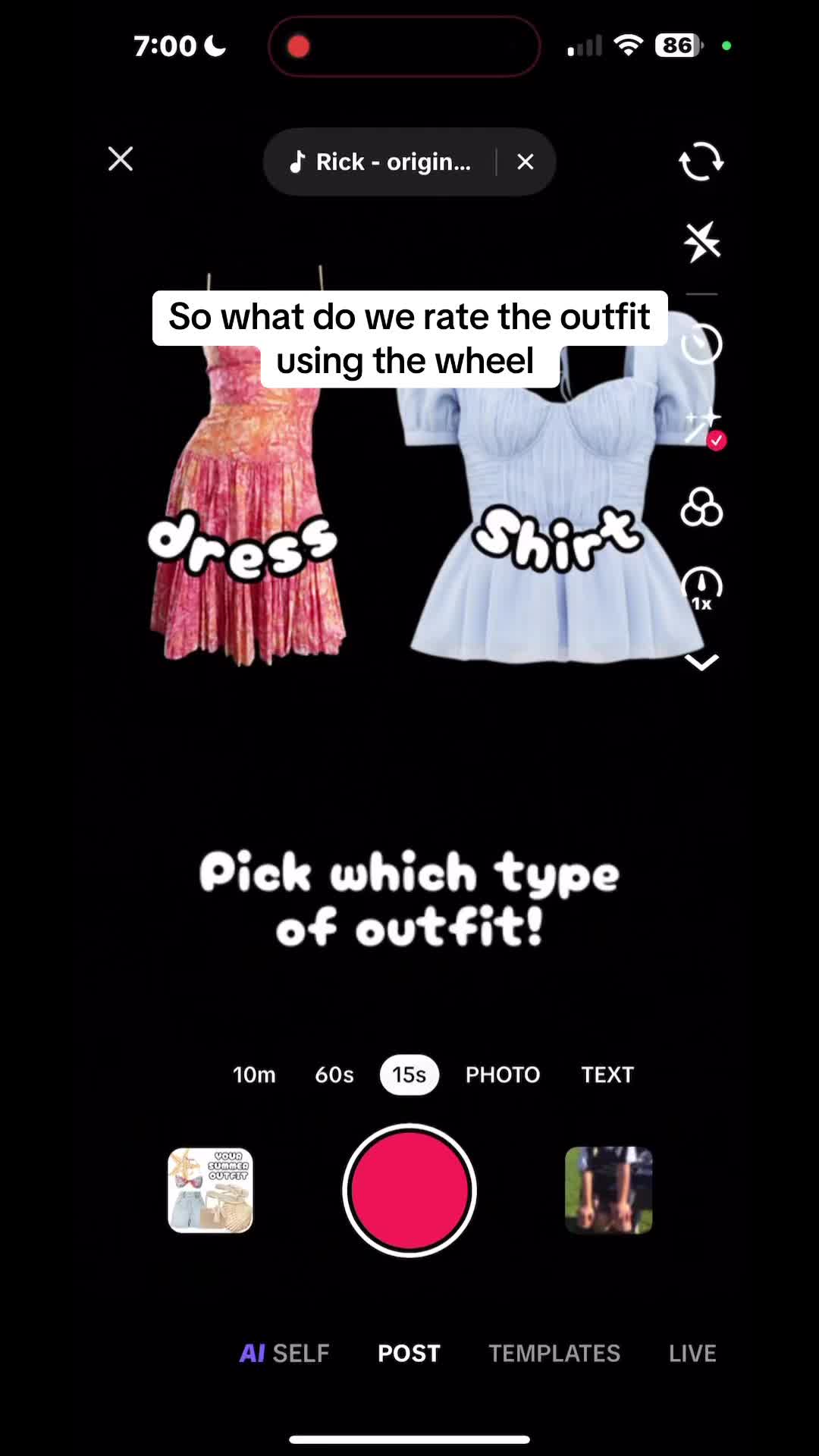Image resolution: width=819 pixels, height=1456 pixels.
Task: Switch to the TEMPLATES tab
Action: [x=554, y=1353]
